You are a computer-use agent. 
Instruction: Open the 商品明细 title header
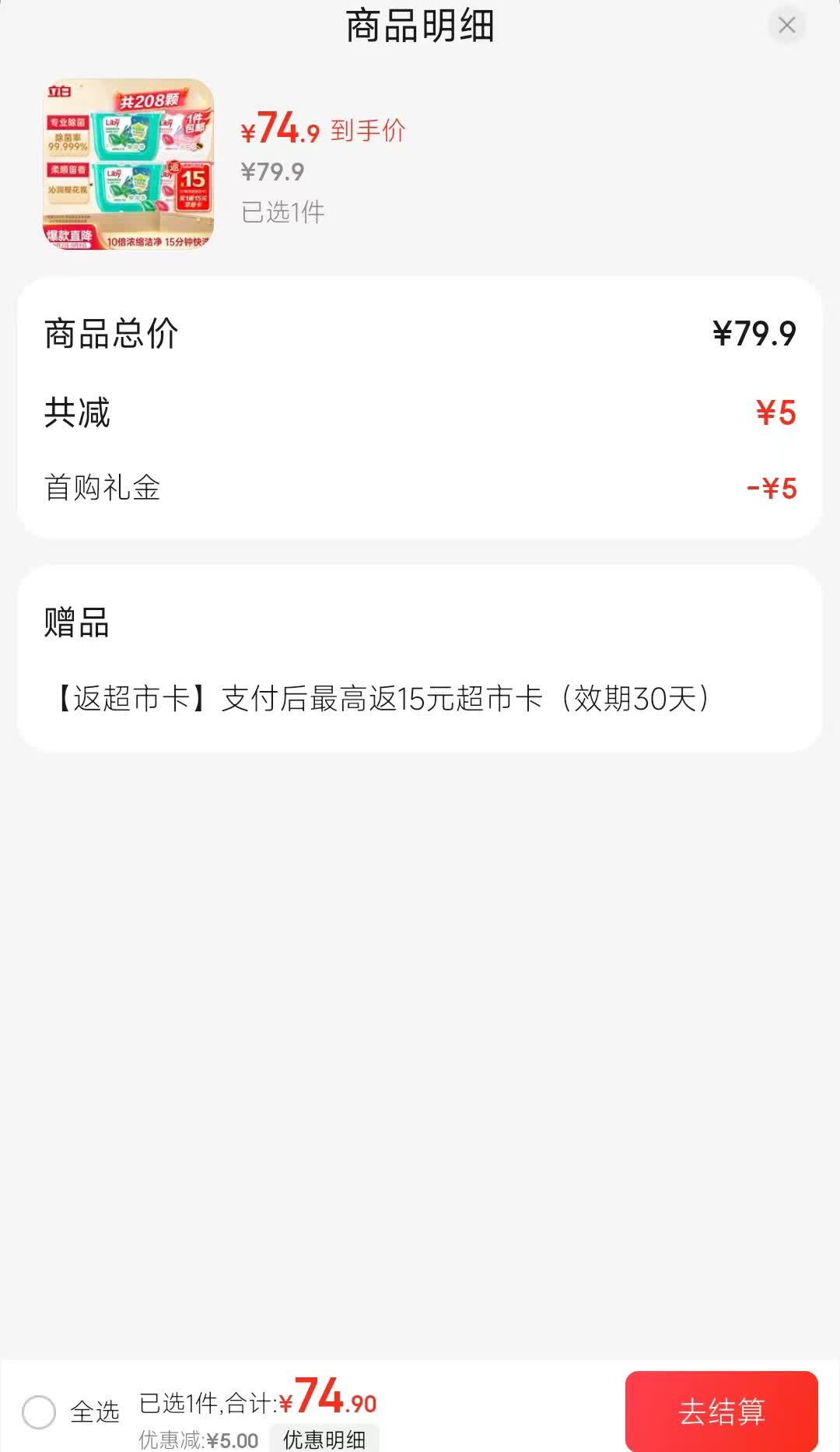[x=420, y=25]
